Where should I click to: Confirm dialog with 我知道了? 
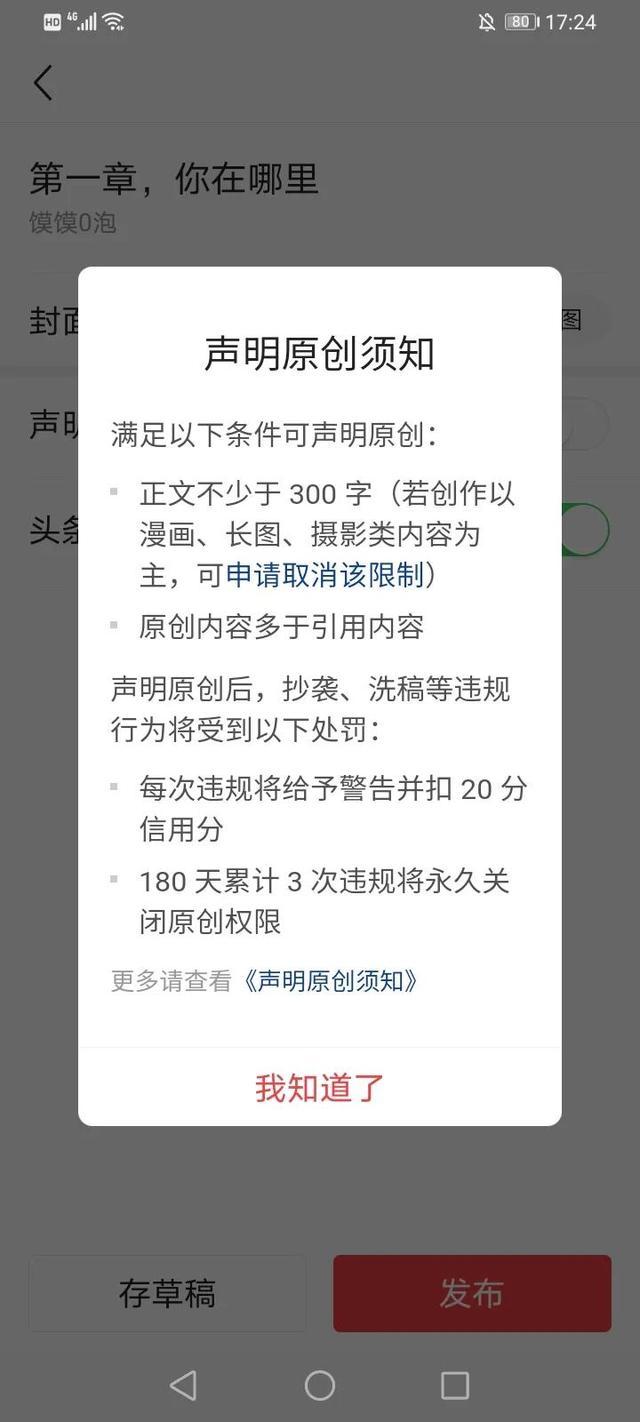point(319,1088)
